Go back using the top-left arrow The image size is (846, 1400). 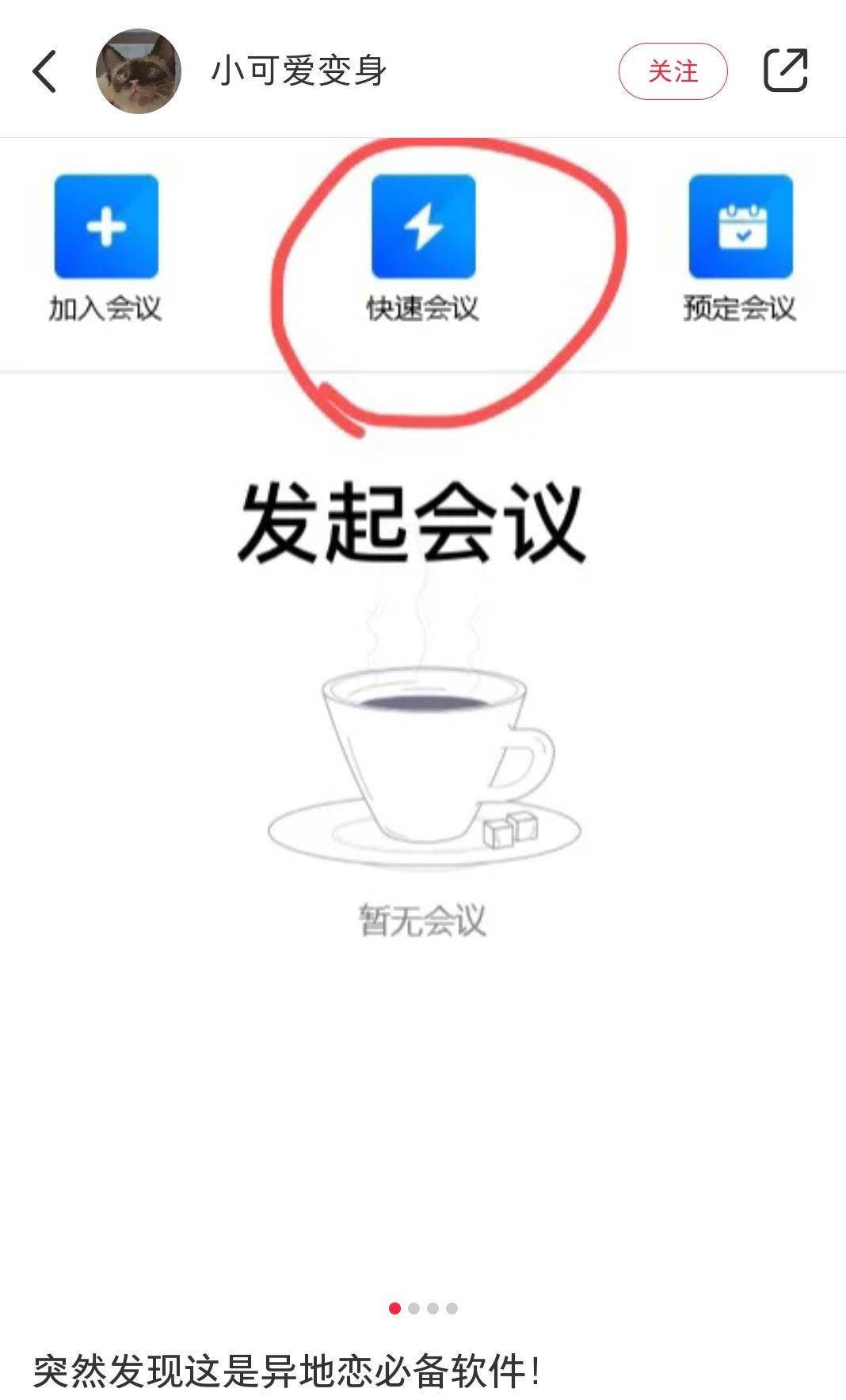(44, 71)
